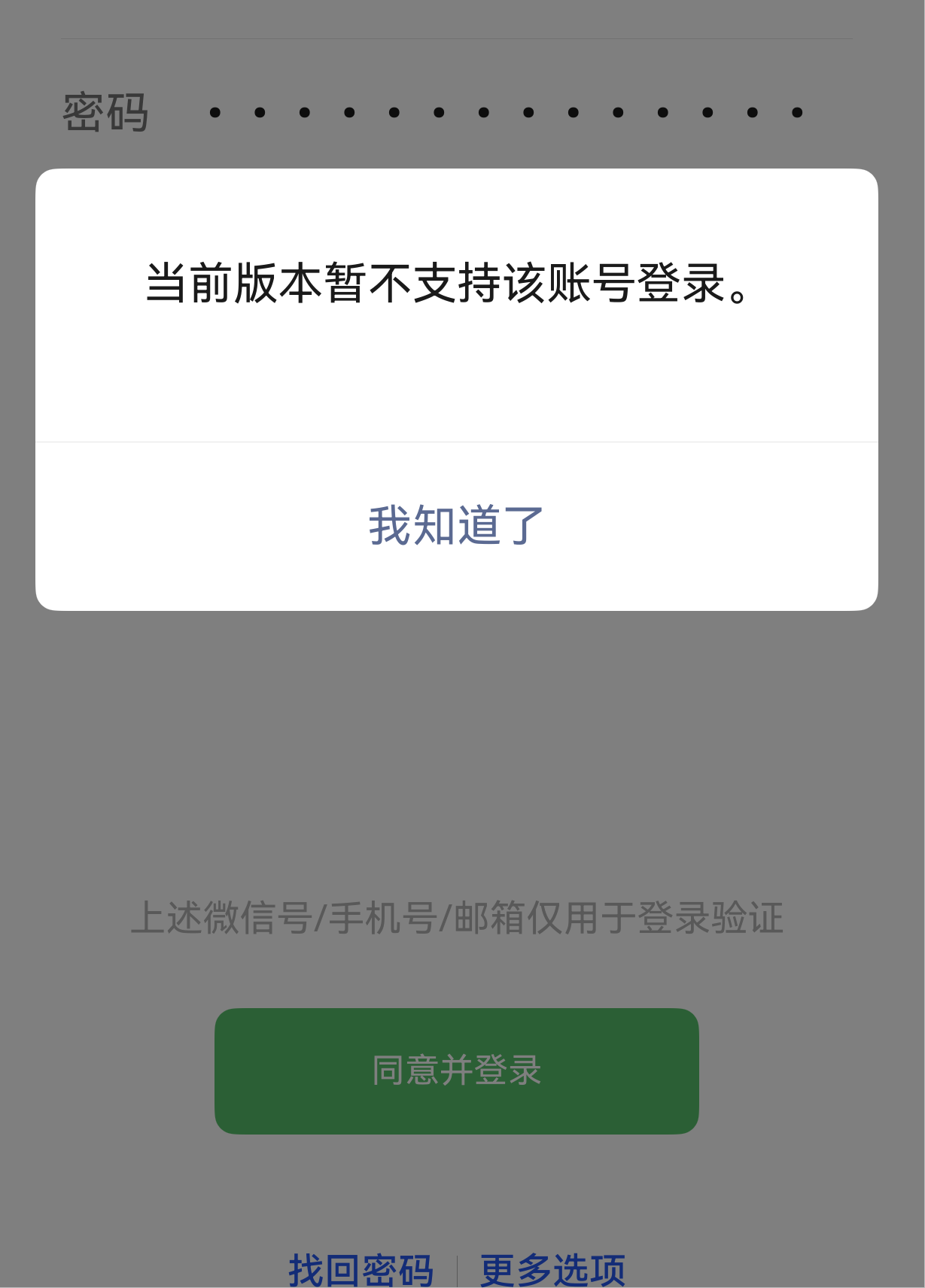Image resolution: width=925 pixels, height=1288 pixels.
Task: Tap the 密码 password field
Action: pyautogui.click(x=504, y=113)
